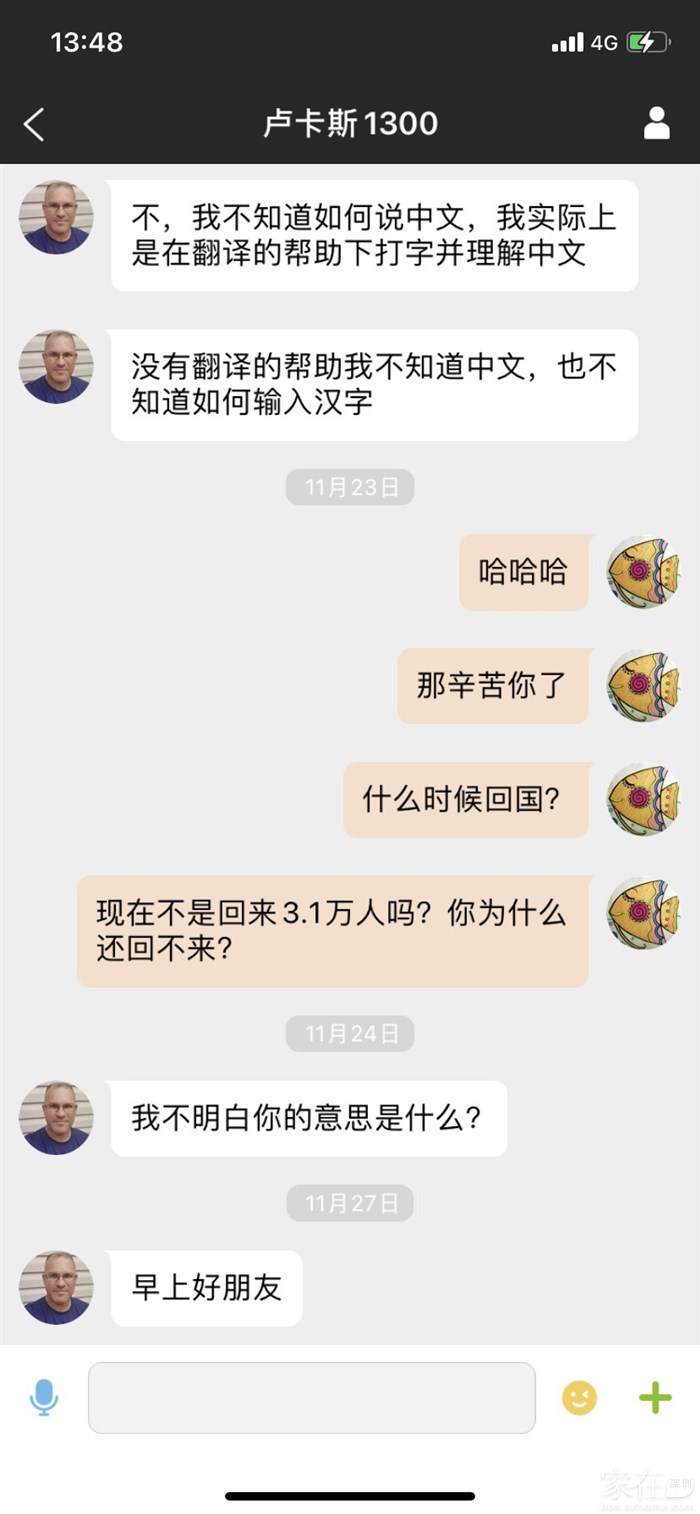Tap the microphone for voice input
This screenshot has height=1514, width=700.
(44, 1397)
